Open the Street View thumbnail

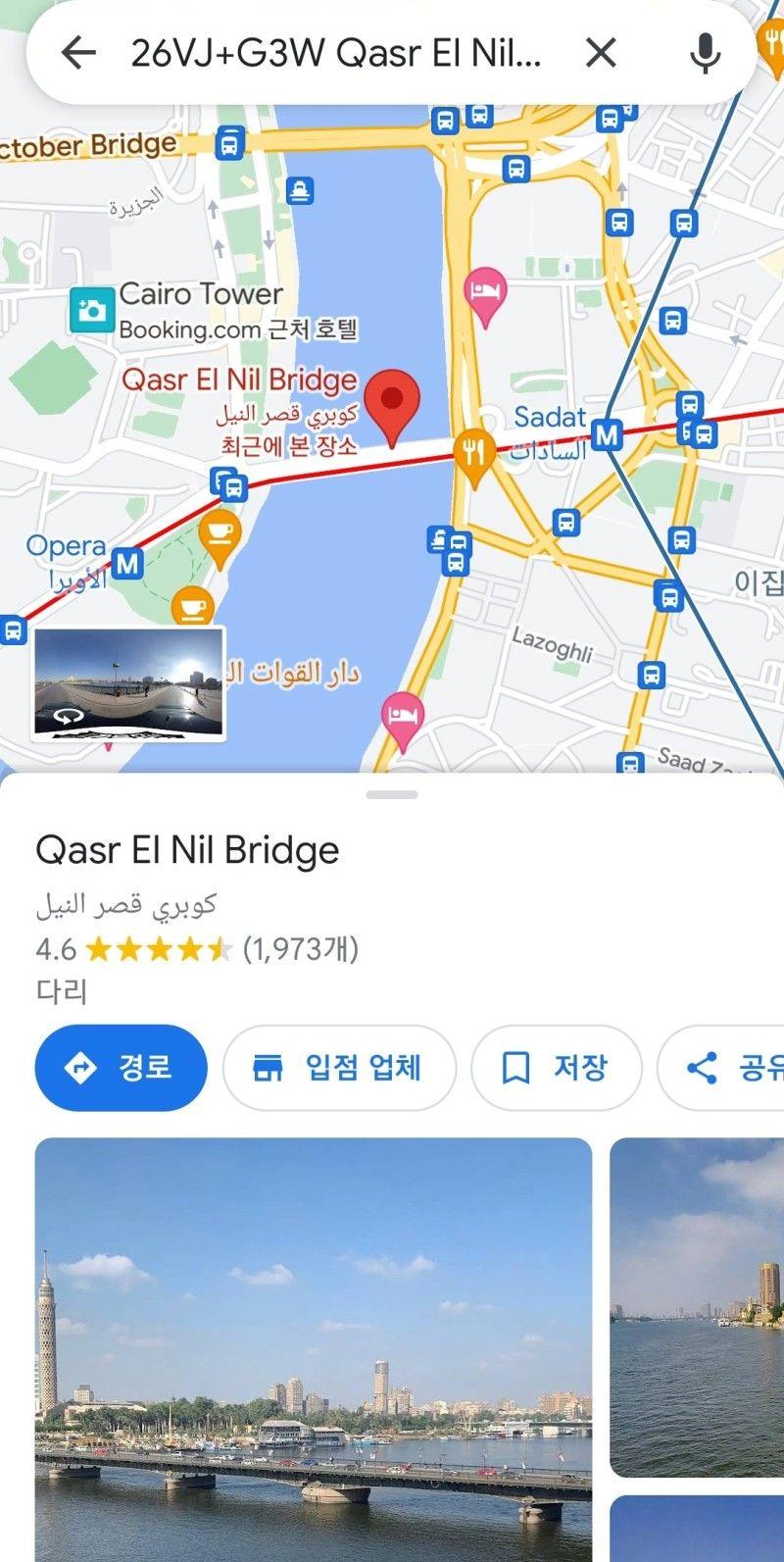[x=128, y=682]
